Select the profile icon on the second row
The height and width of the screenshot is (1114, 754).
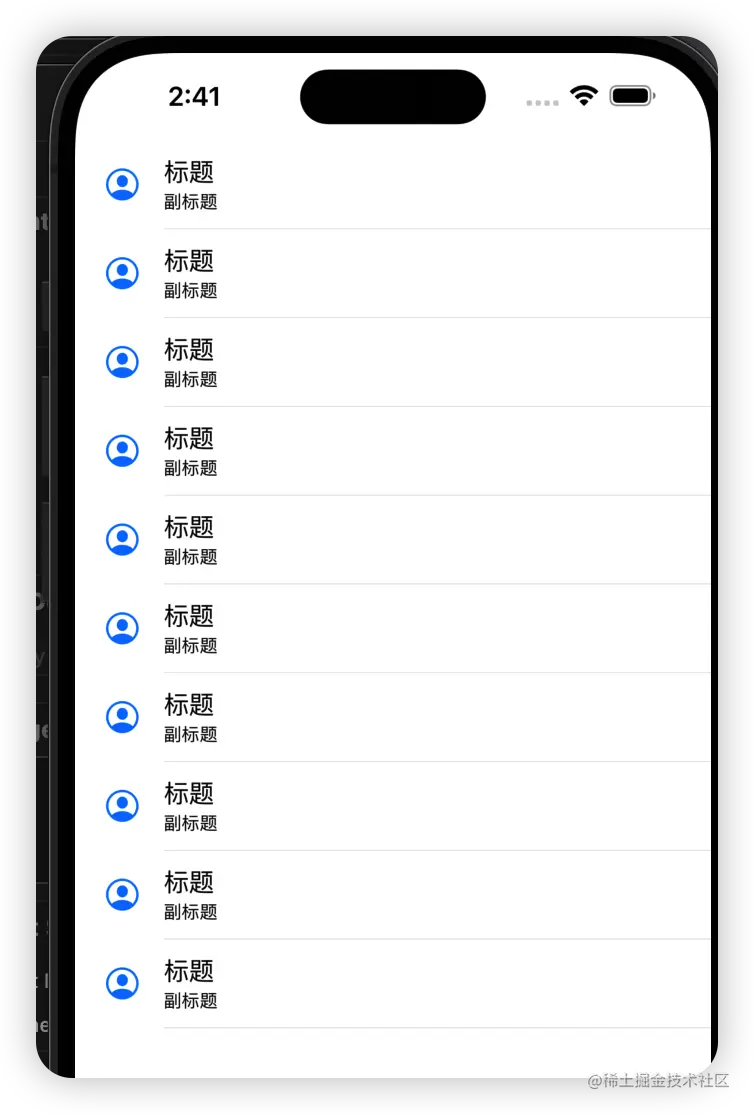click(122, 272)
